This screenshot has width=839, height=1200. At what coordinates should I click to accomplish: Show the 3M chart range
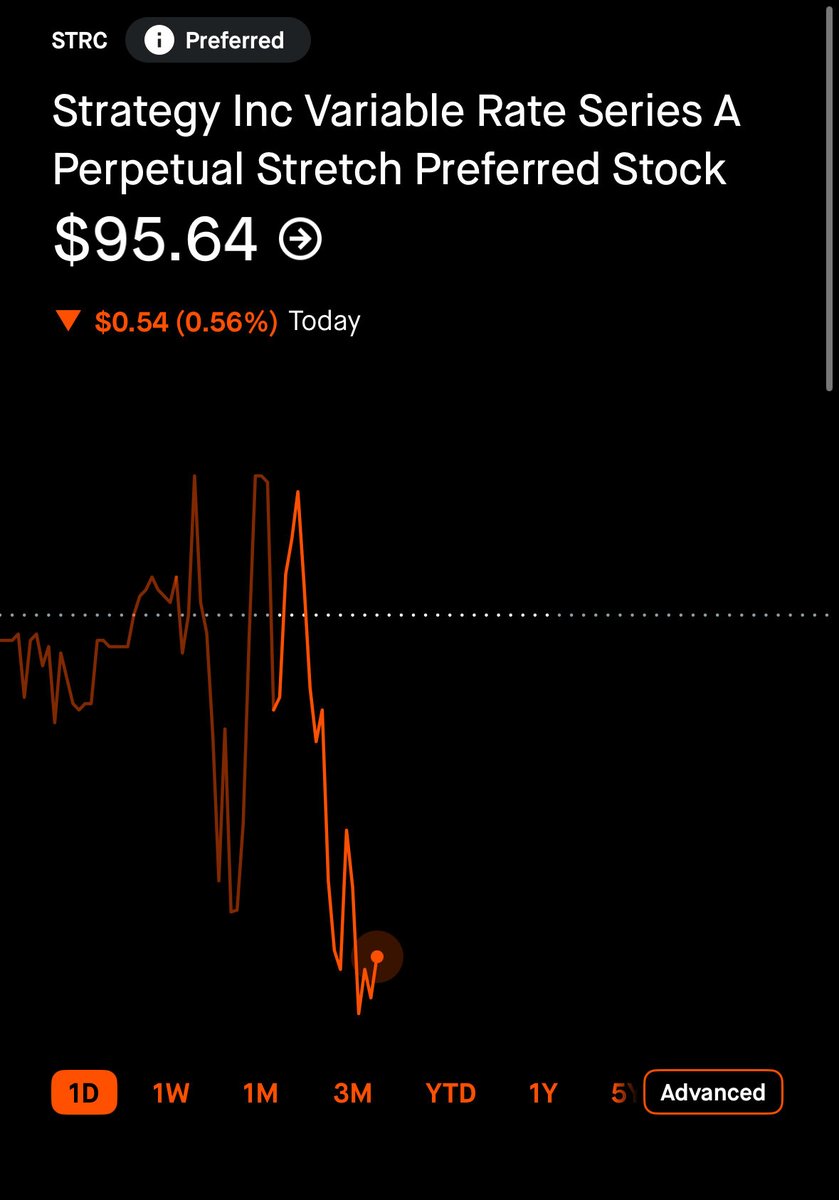[x=352, y=1093]
